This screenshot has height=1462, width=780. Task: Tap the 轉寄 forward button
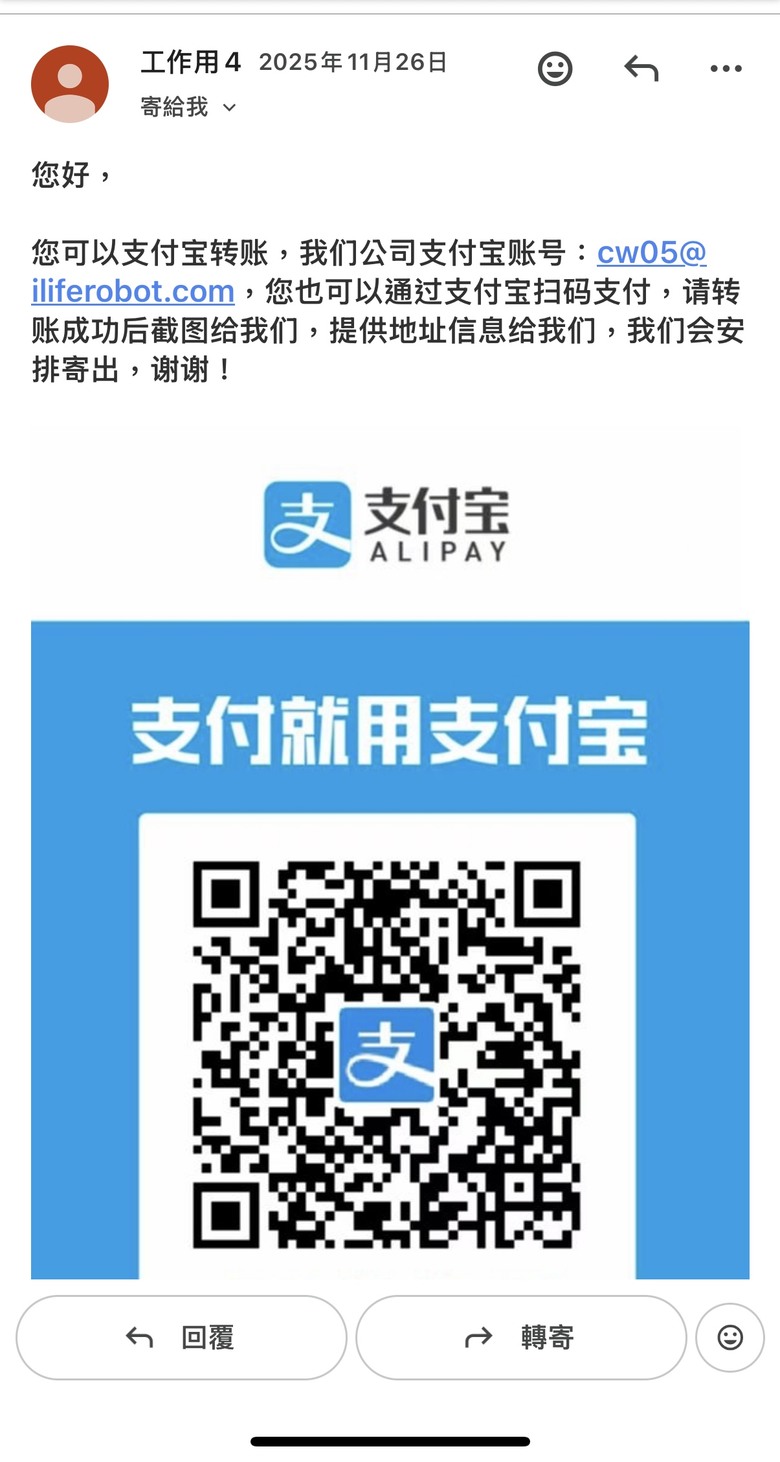pyautogui.click(x=521, y=1338)
